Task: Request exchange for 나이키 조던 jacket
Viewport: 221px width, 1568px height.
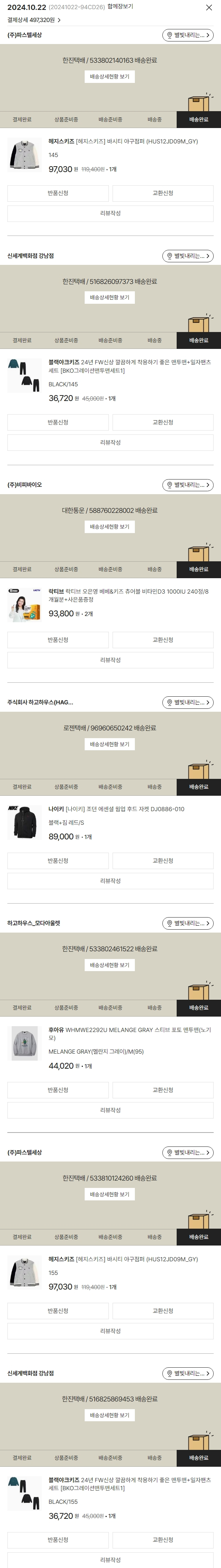Action: pyautogui.click(x=163, y=861)
